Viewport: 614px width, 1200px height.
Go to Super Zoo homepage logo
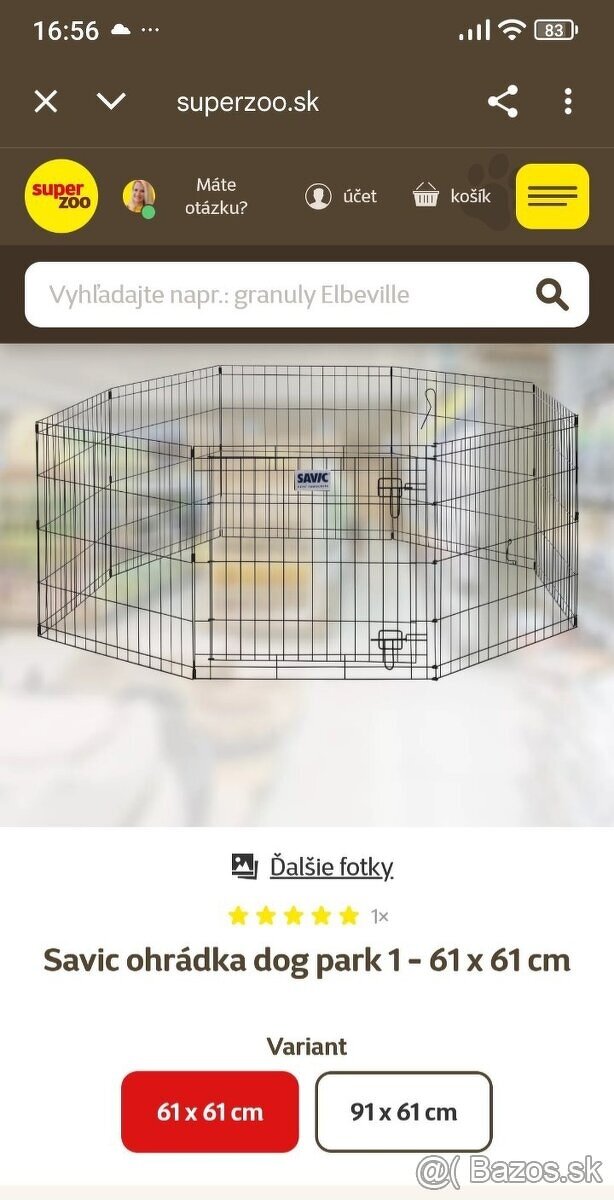coord(61,196)
